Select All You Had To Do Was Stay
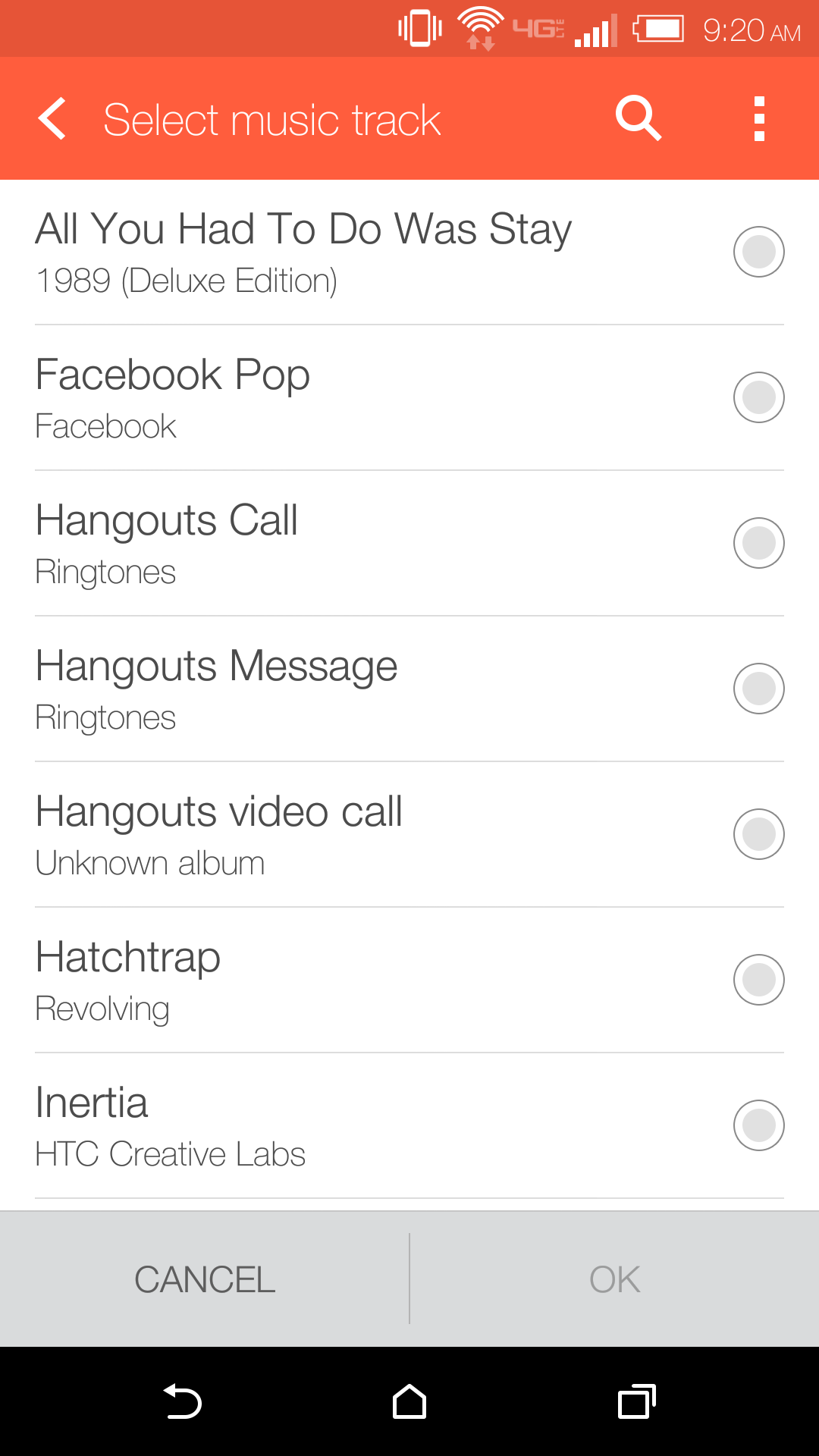 click(758, 252)
